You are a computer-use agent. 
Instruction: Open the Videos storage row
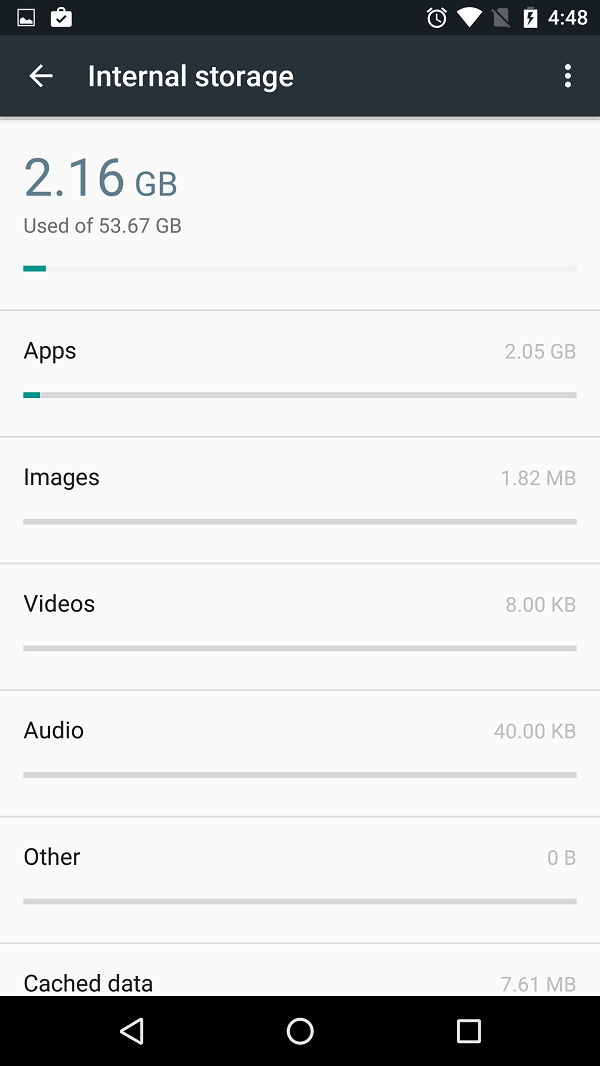300,626
